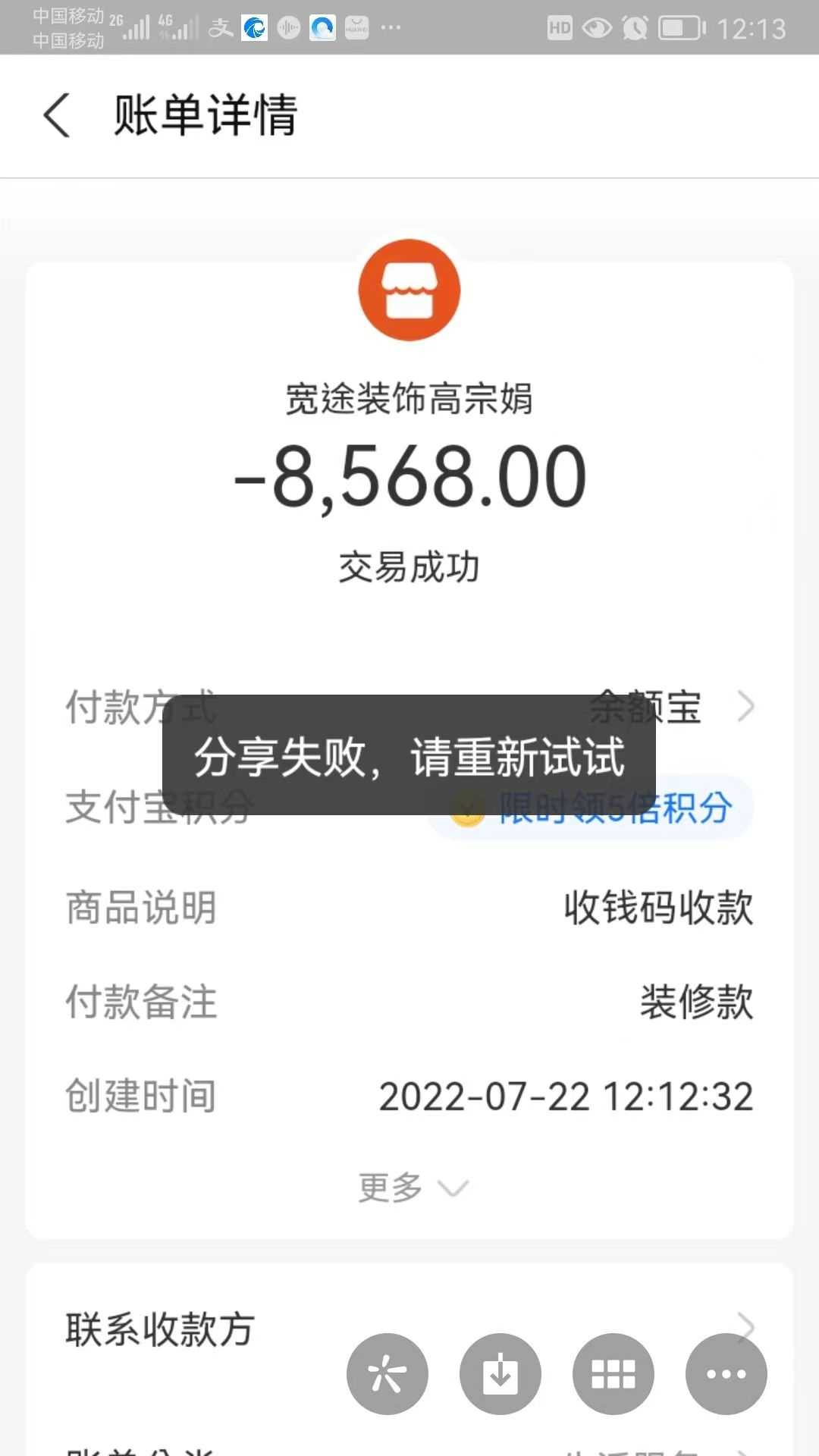Open the floating three-dots more button
The height and width of the screenshot is (1456, 819).
pos(726,1373)
